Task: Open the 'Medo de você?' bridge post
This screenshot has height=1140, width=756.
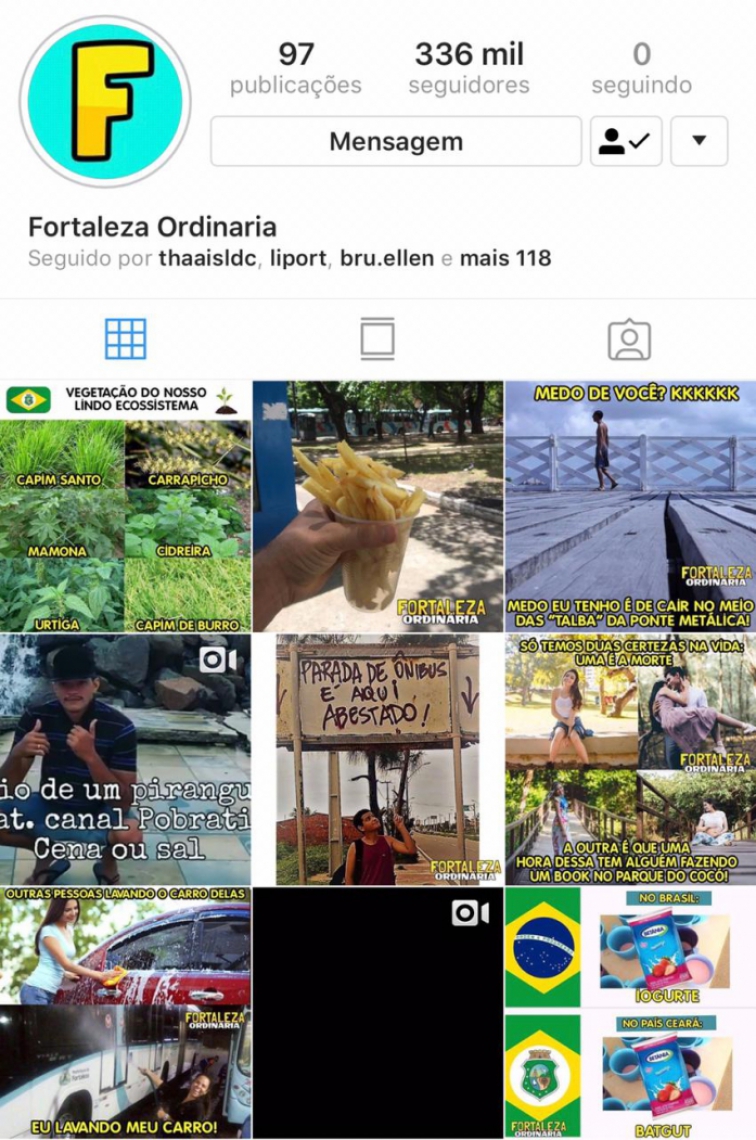Action: pyautogui.click(x=630, y=506)
